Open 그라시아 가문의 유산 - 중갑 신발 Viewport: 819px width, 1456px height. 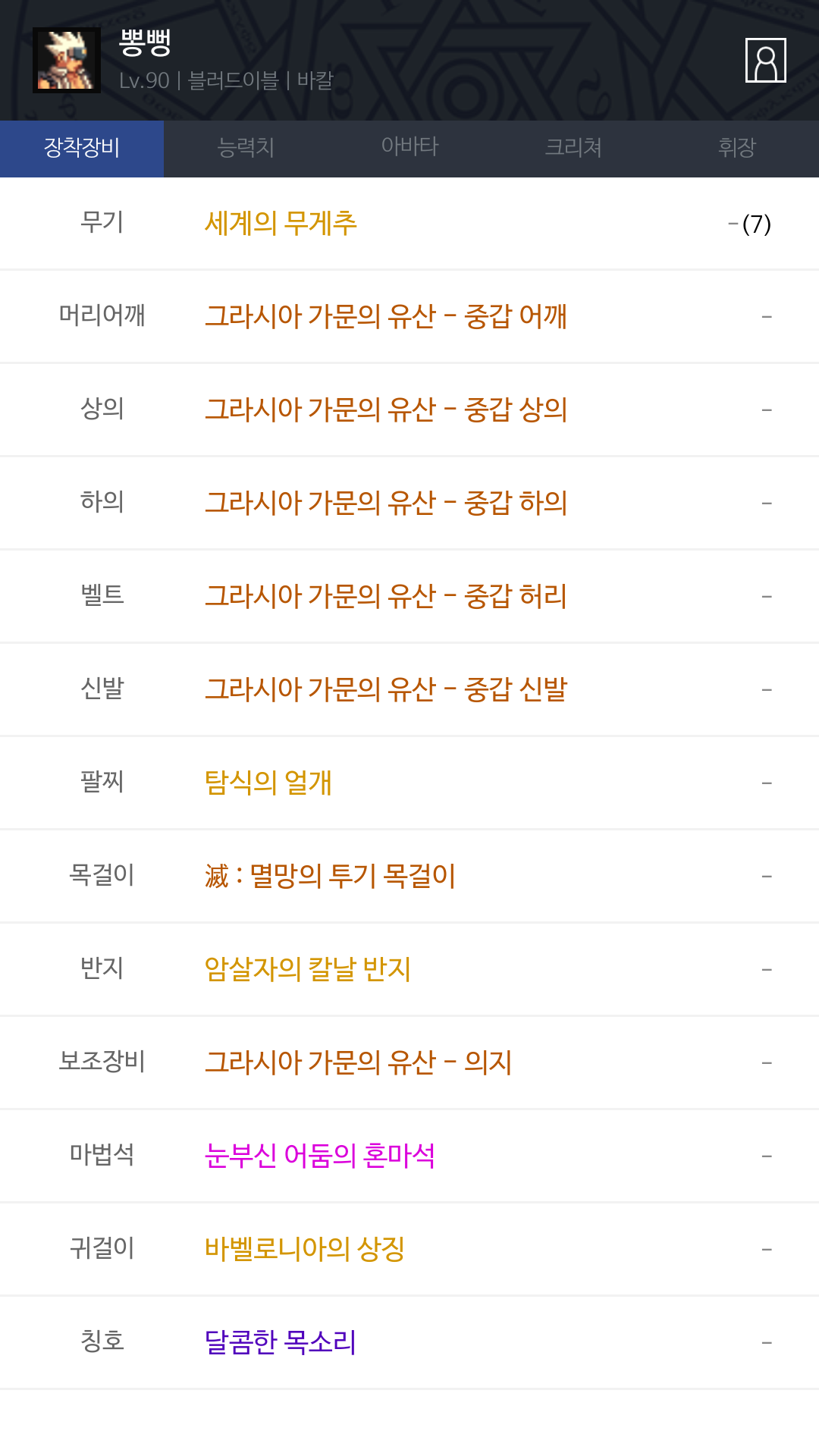coord(386,690)
